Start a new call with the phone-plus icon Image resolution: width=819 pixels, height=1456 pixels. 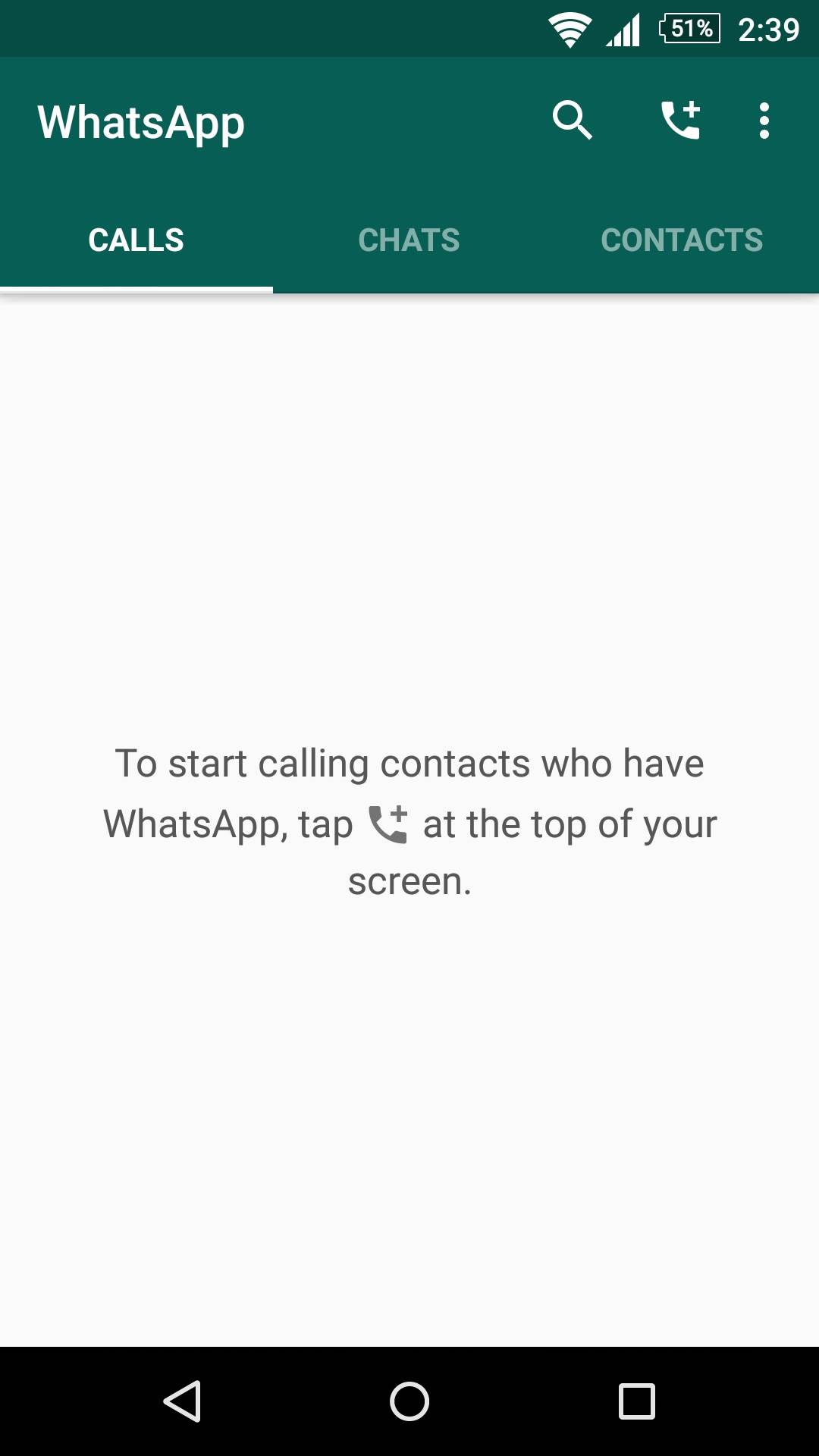[x=680, y=121]
